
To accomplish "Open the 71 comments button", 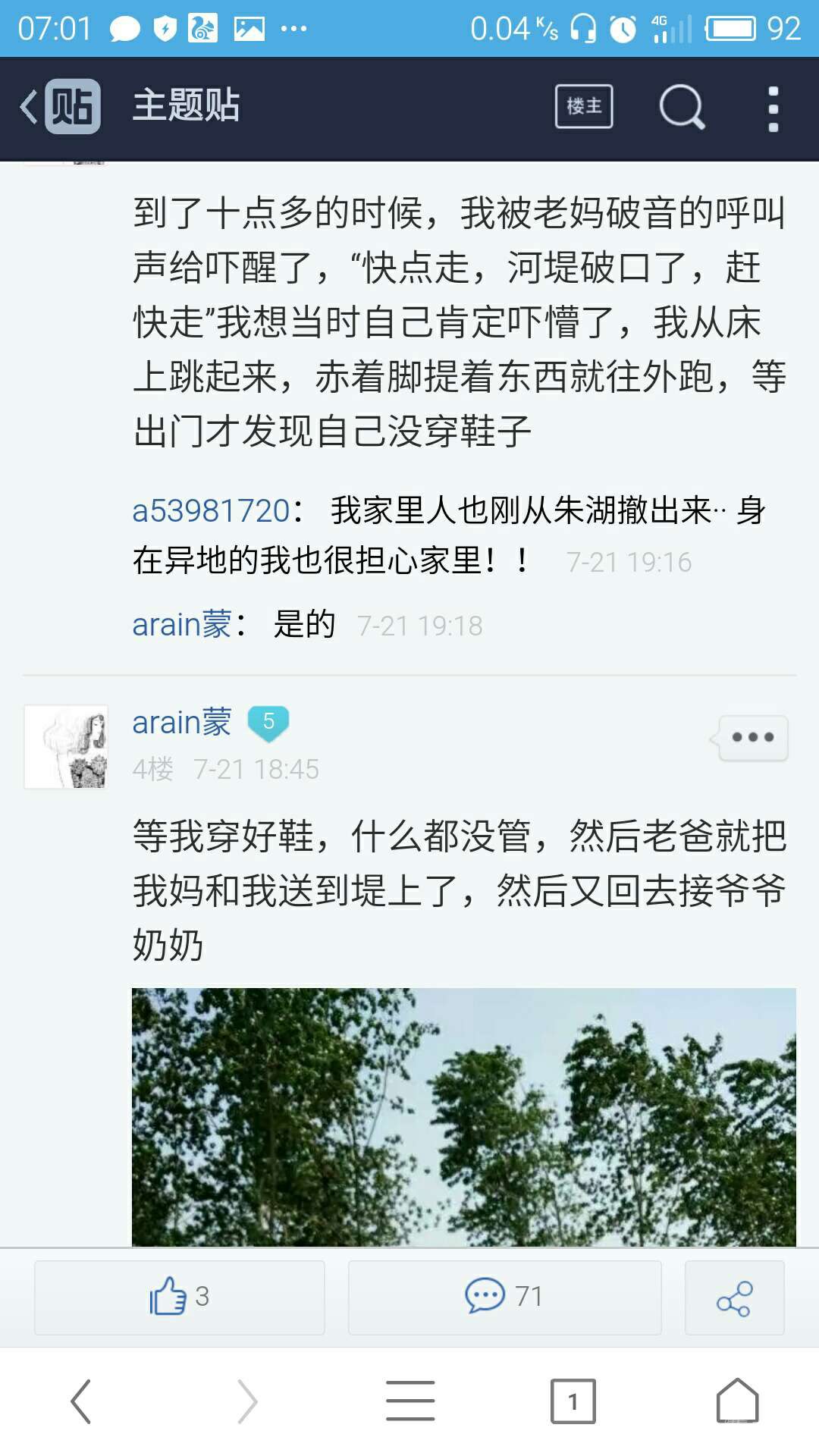I will (x=504, y=1297).
